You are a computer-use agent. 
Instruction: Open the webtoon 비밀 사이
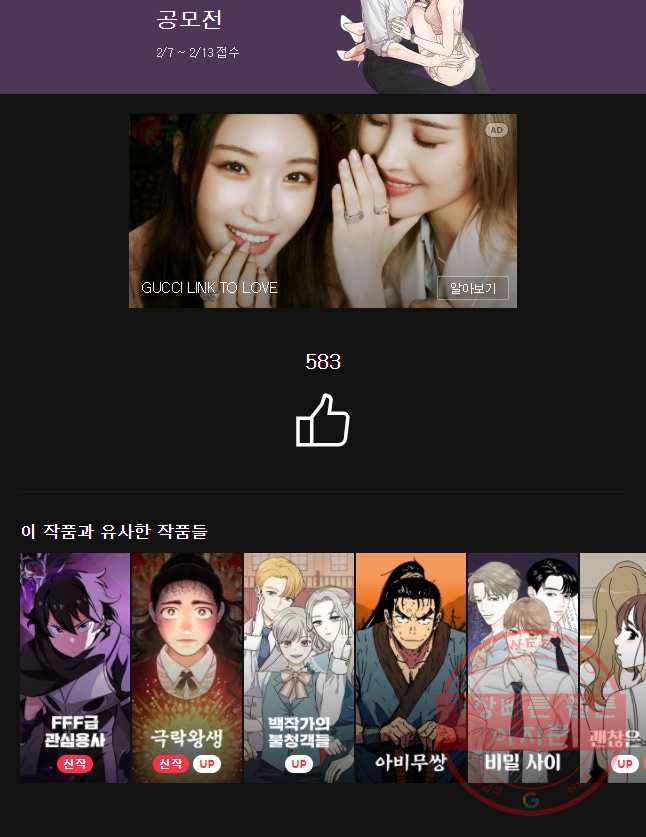click(x=523, y=667)
